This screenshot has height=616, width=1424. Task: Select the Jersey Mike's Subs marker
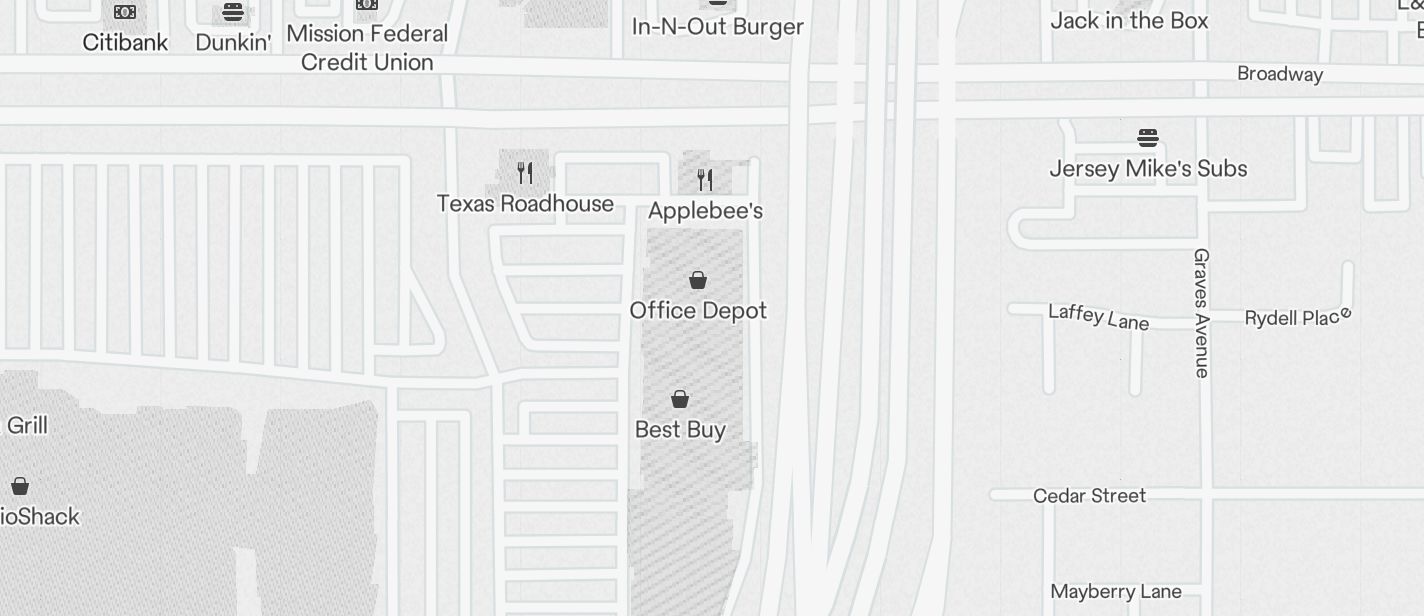pyautogui.click(x=1148, y=137)
